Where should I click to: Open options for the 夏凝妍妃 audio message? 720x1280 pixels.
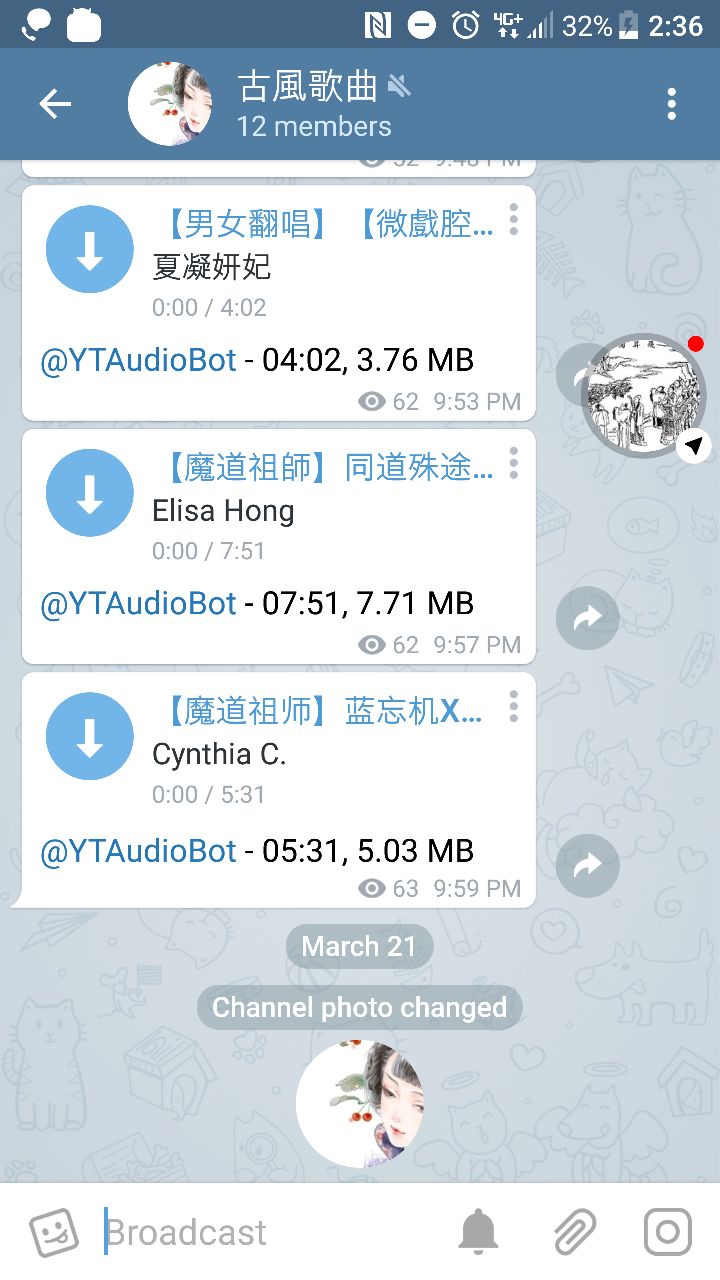tap(513, 219)
